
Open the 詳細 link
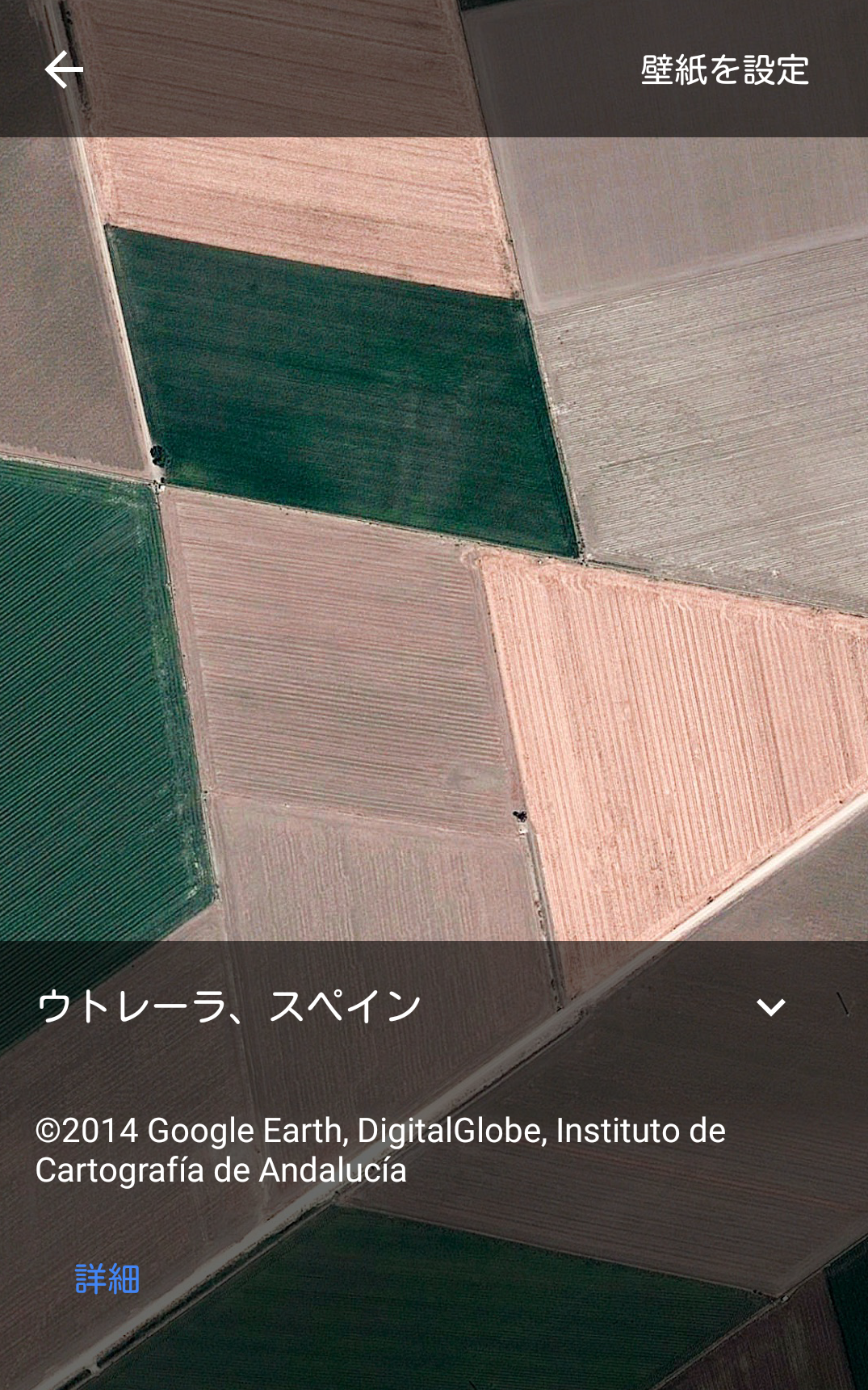click(x=107, y=1279)
